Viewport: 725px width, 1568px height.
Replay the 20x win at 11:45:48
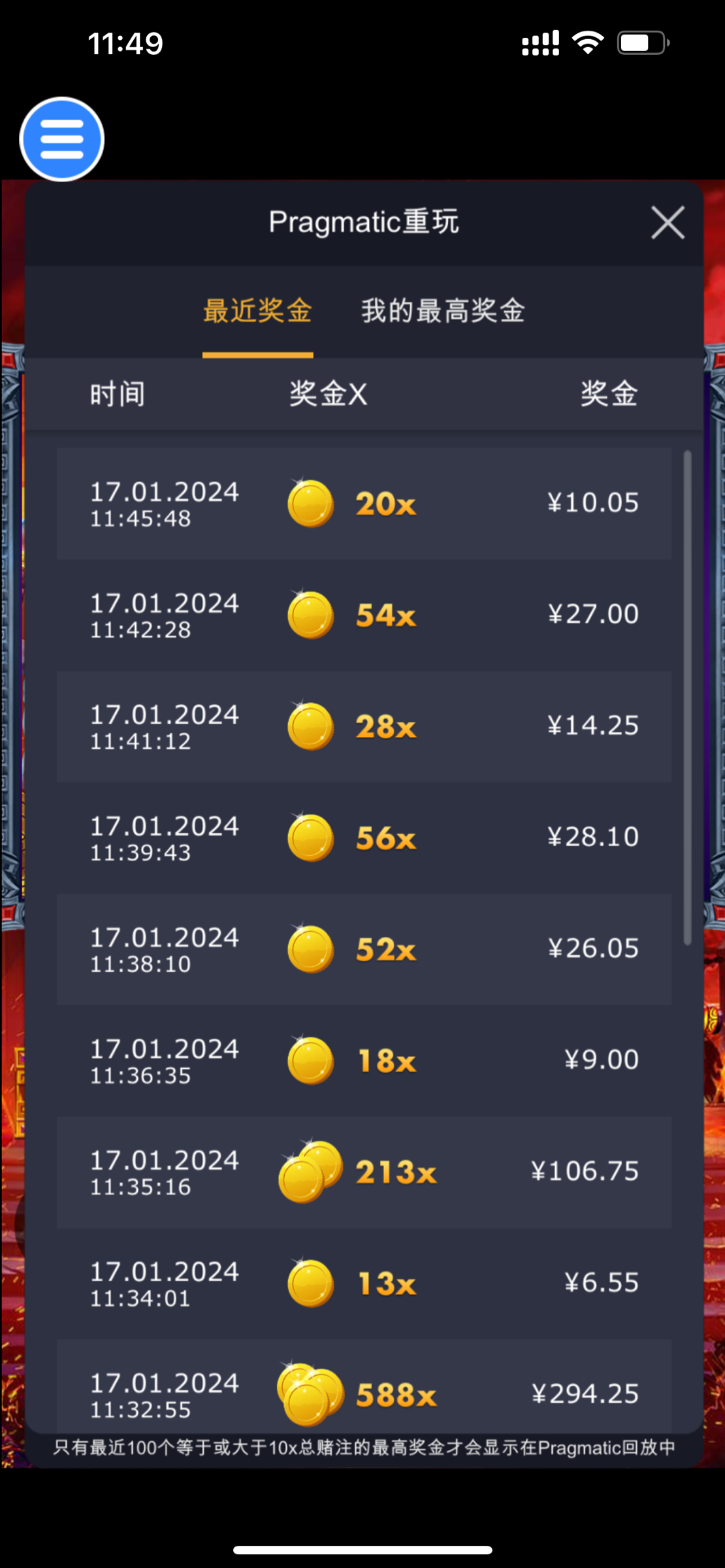point(363,504)
